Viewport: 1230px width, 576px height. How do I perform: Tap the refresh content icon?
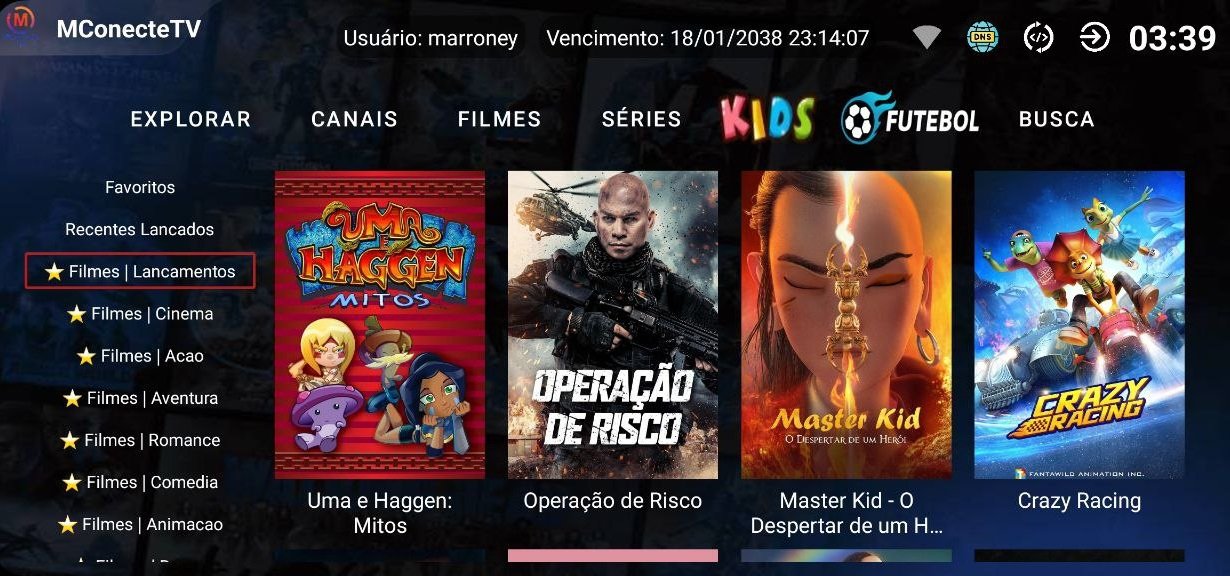pyautogui.click(x=1039, y=38)
